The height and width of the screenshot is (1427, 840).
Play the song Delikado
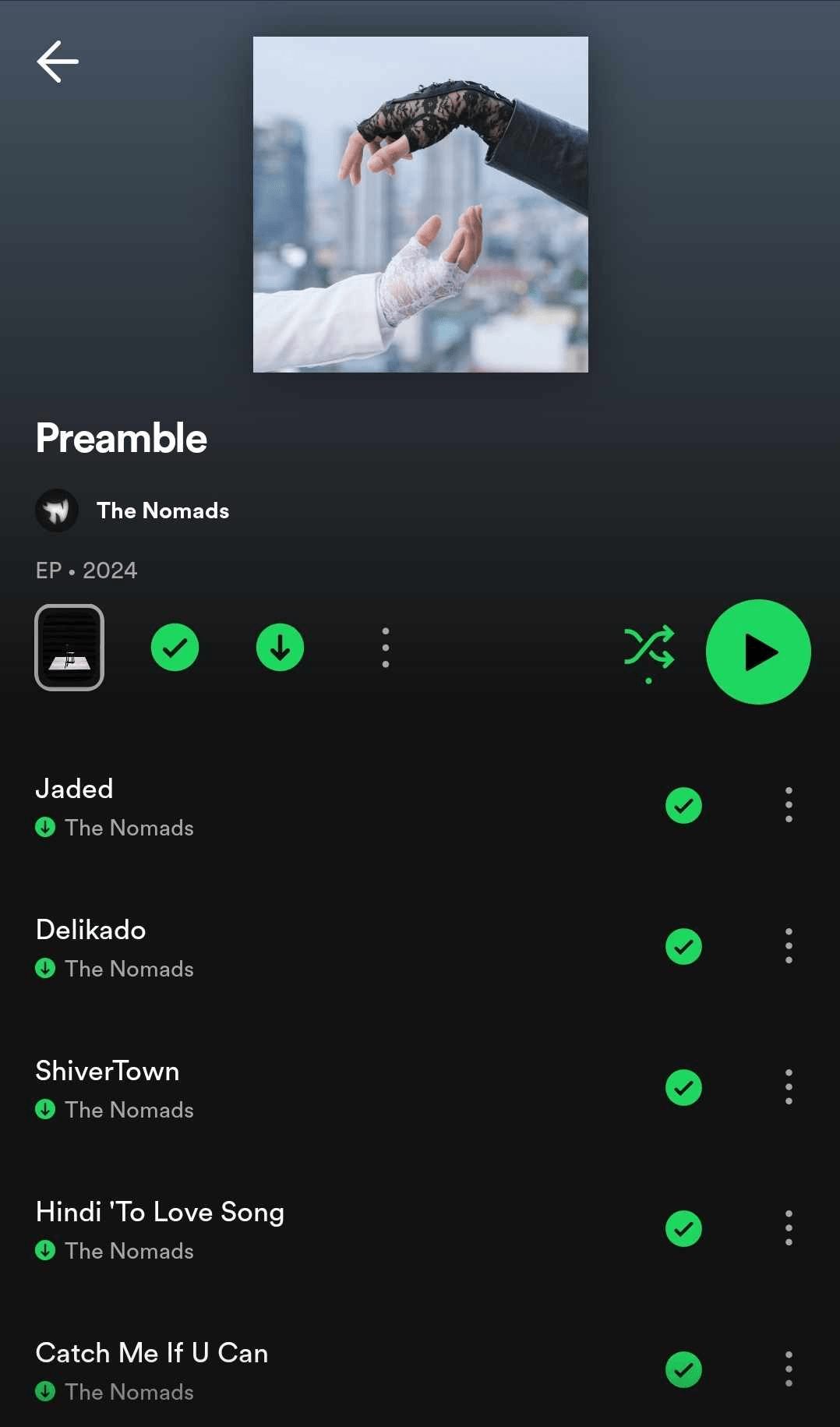[234, 947]
